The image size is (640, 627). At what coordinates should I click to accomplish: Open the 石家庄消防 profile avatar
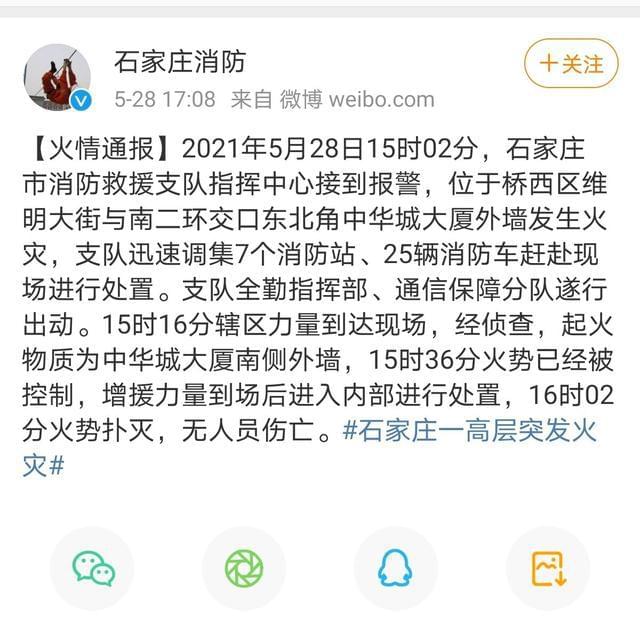[x=57, y=77]
